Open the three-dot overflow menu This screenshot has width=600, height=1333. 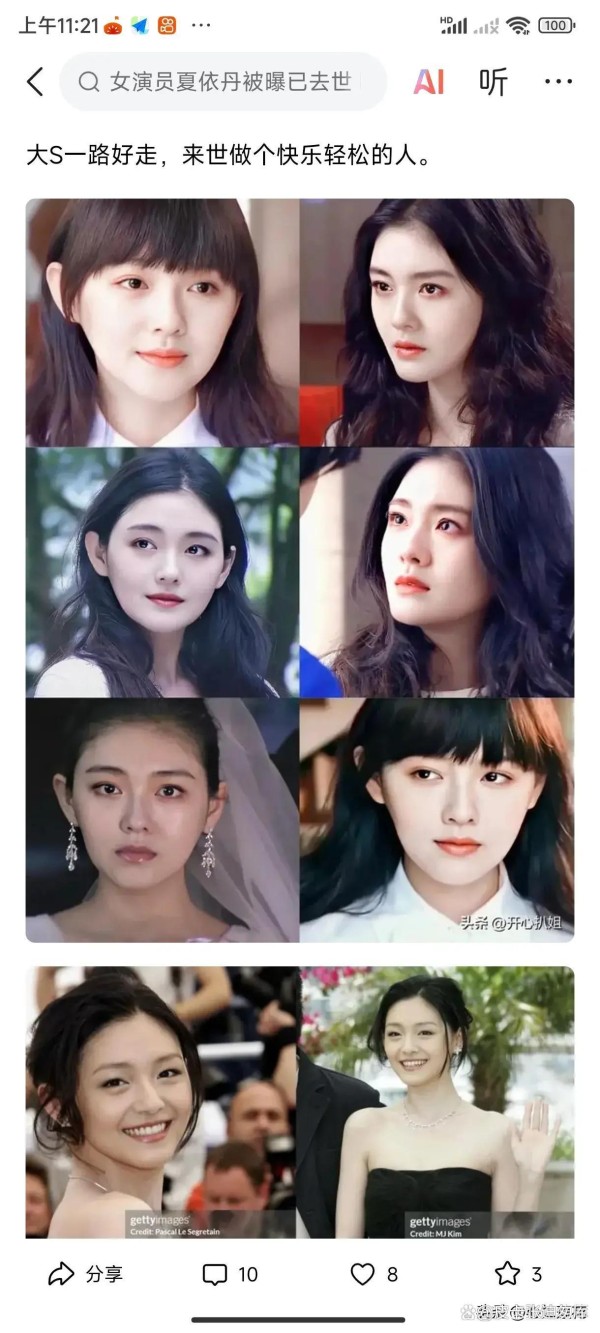(558, 82)
